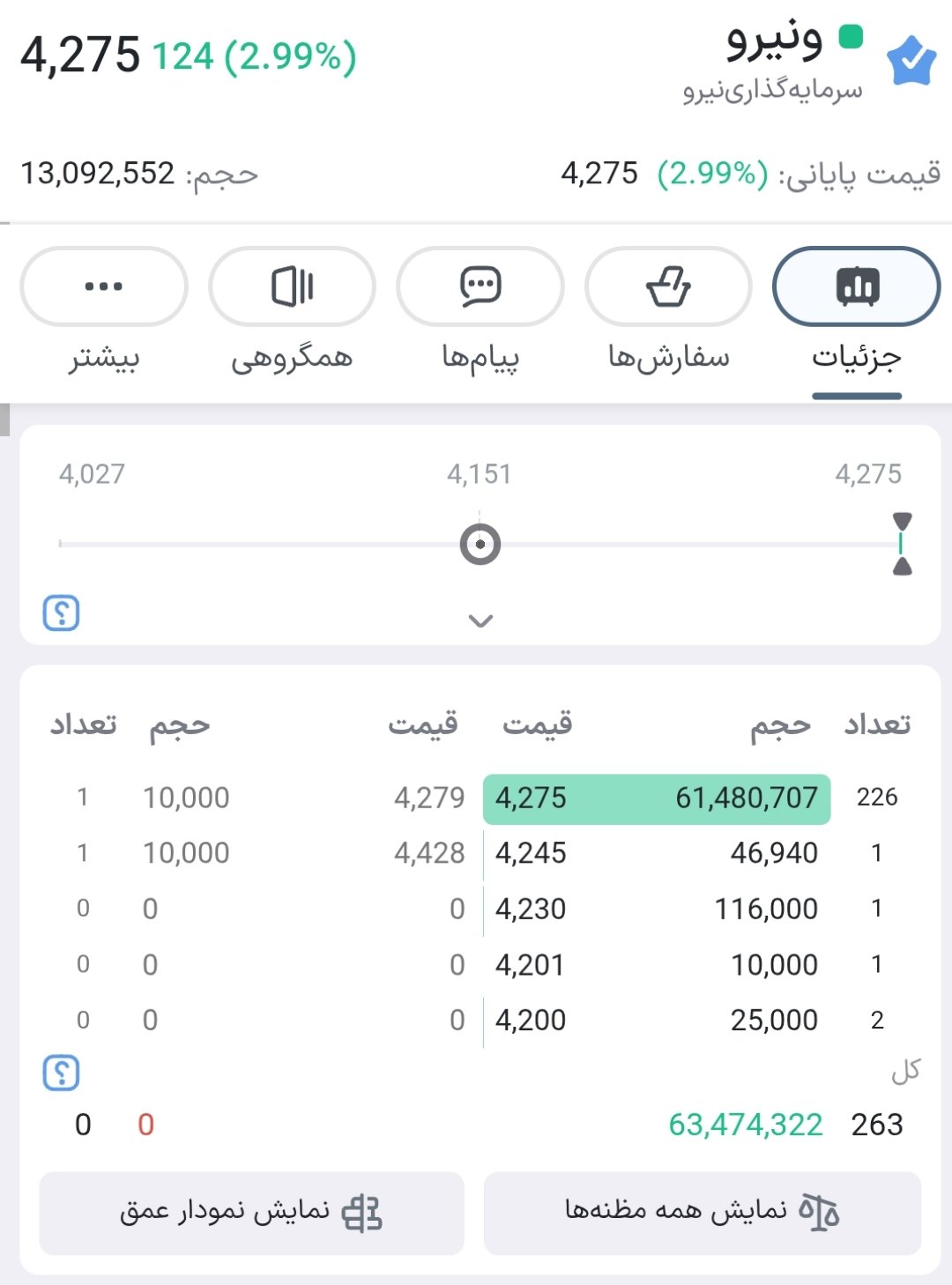Select the سفارش‌ها orders basket icon
The image size is (952, 1285).
point(667,286)
